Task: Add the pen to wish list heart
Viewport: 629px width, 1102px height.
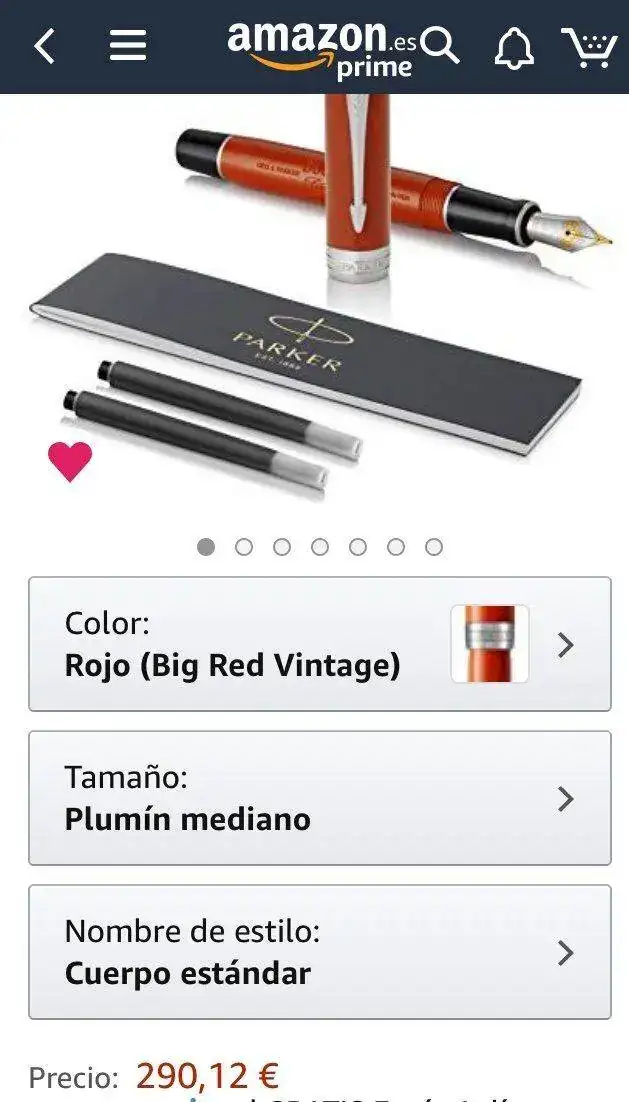Action: coord(70,461)
